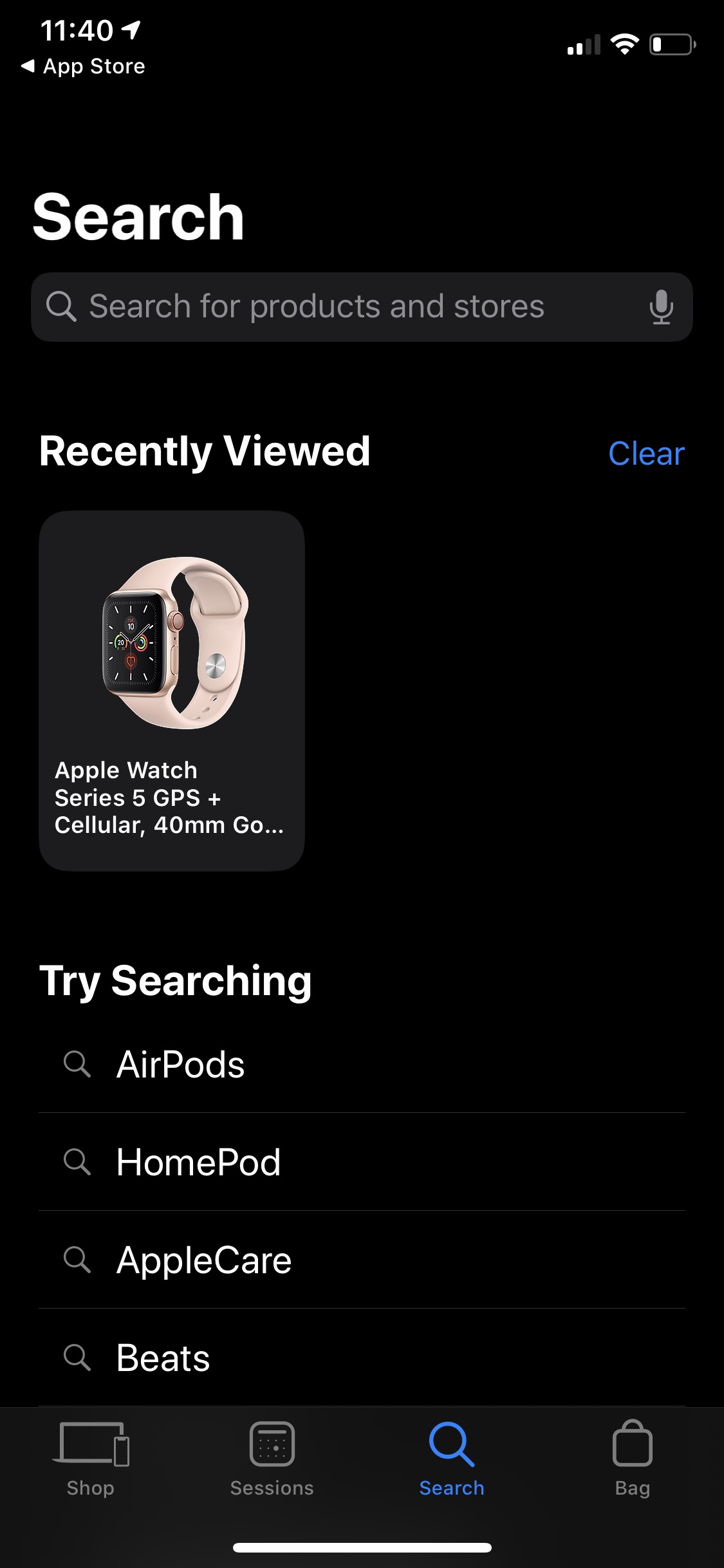Select the HomePod search suggestion
The height and width of the screenshot is (1568, 724).
coord(198,1162)
